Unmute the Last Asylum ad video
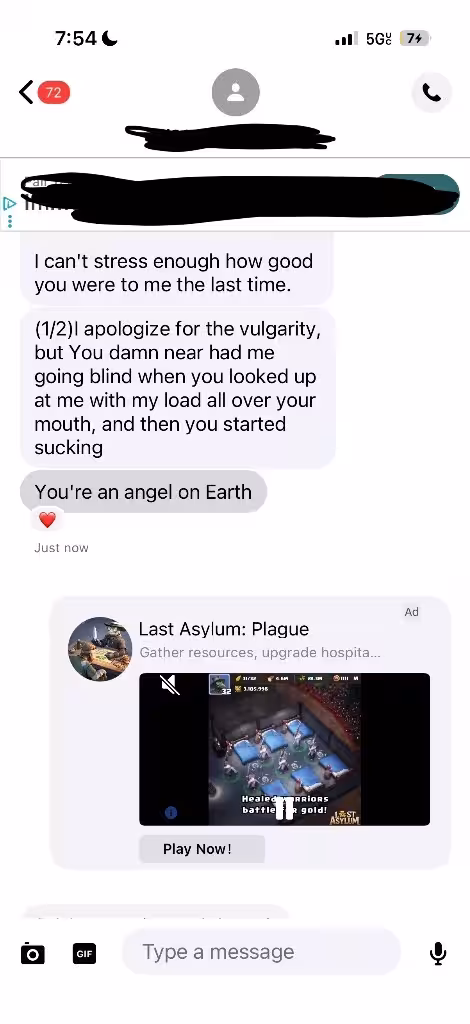The height and width of the screenshot is (1024, 470). tap(170, 685)
